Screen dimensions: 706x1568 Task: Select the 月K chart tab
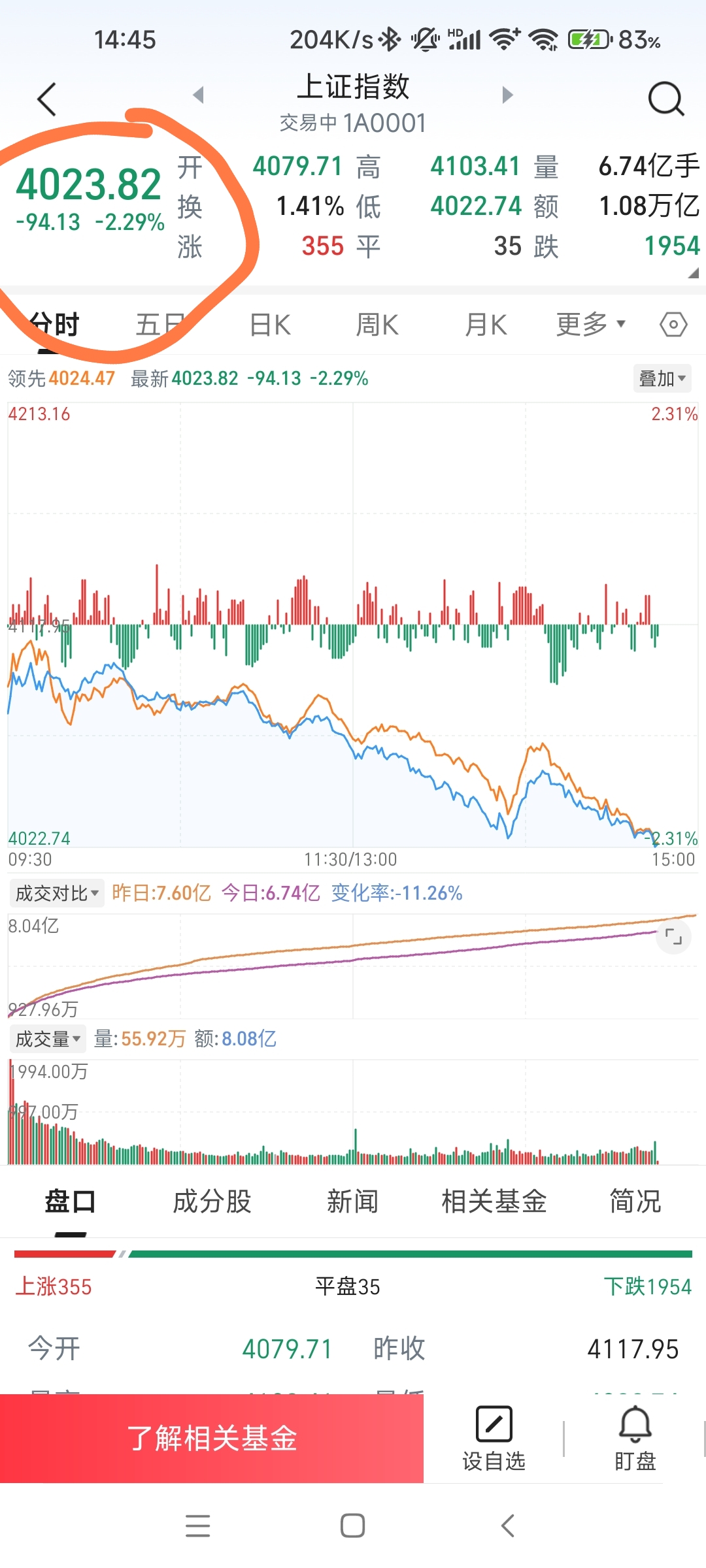point(486,325)
